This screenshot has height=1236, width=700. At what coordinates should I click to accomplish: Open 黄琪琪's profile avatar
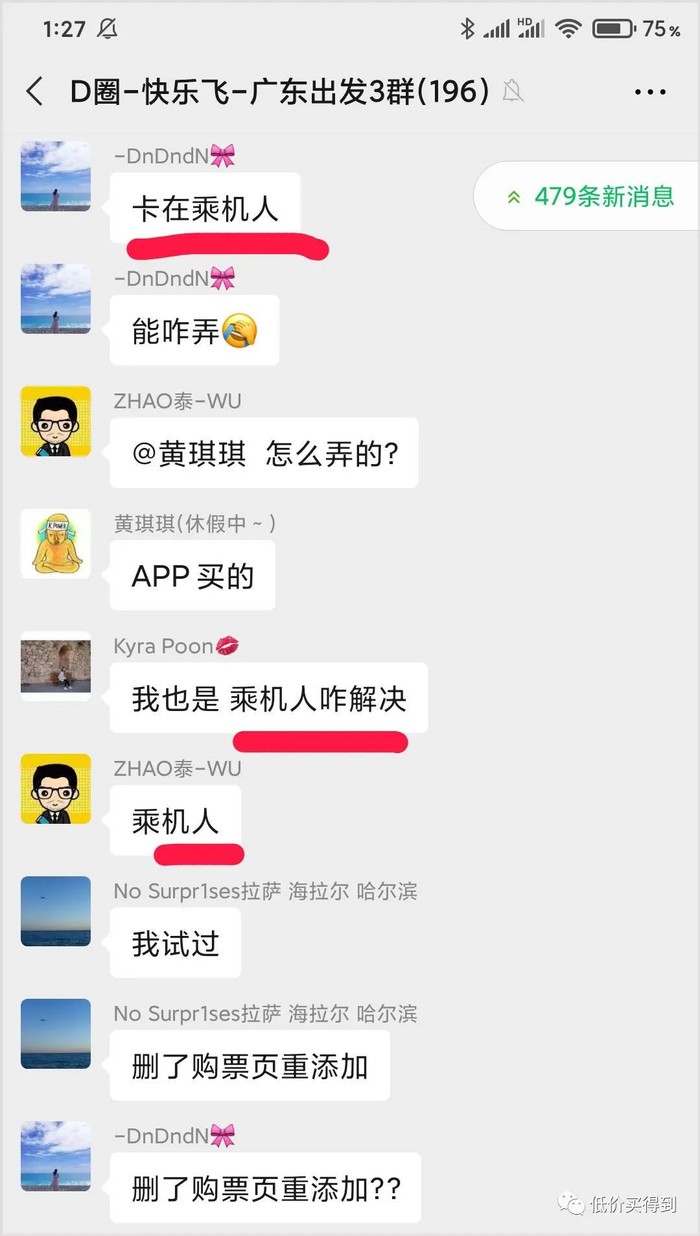point(56,544)
